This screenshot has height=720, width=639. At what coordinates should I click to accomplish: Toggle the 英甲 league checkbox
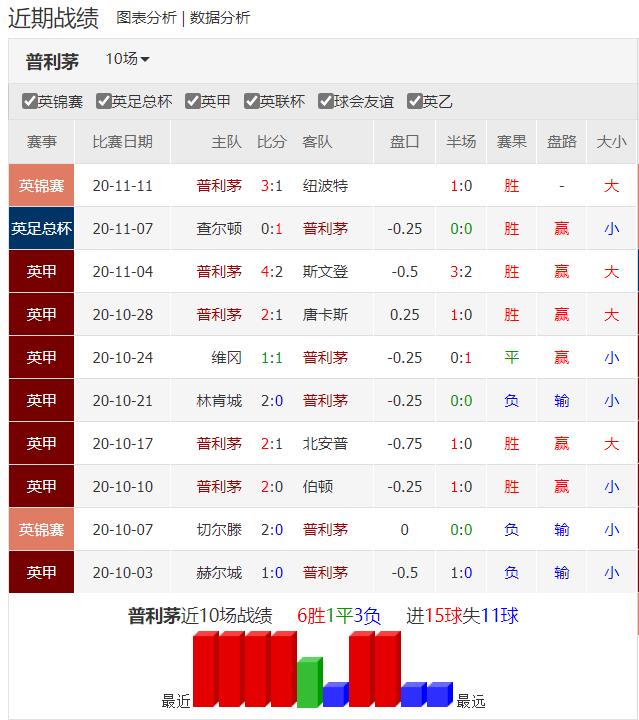click(x=193, y=101)
